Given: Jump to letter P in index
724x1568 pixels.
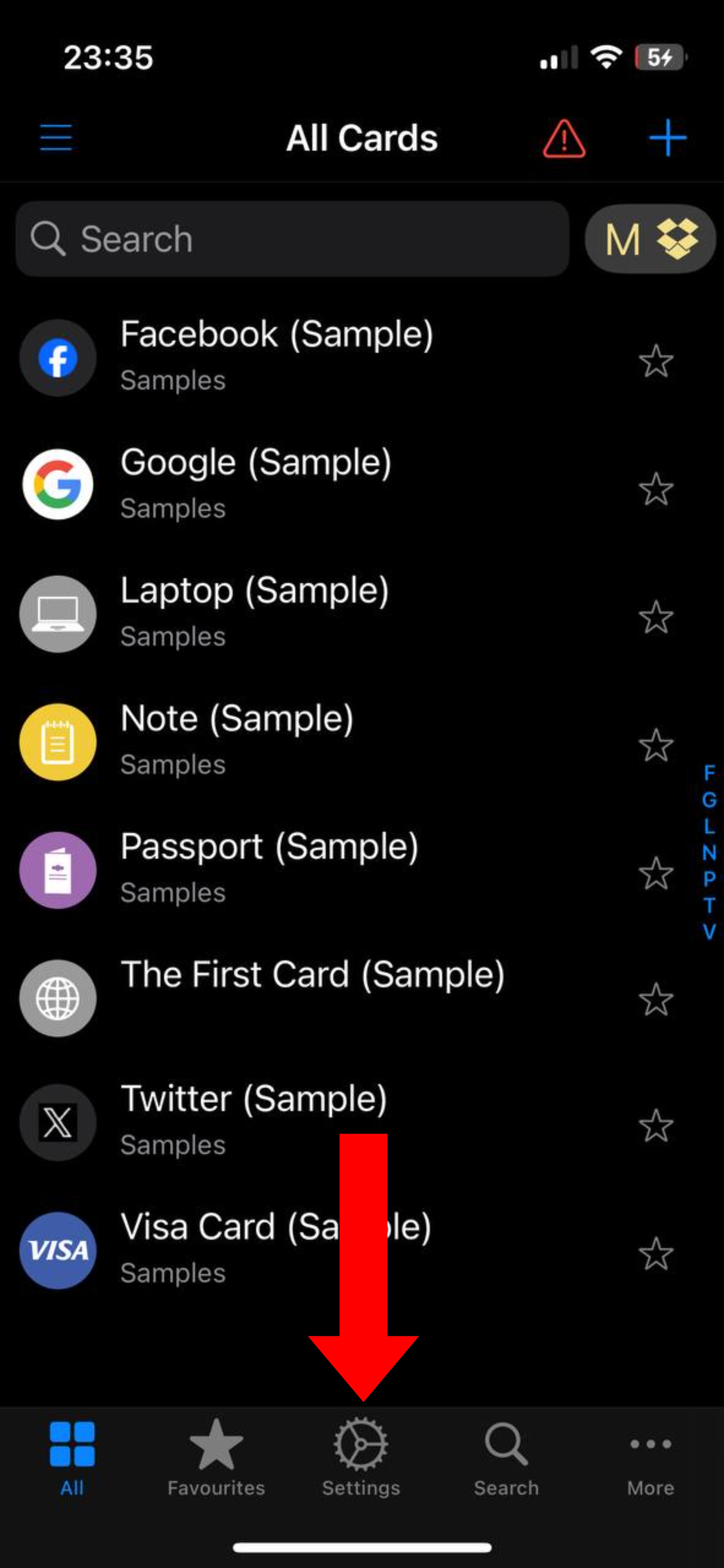Looking at the screenshot, I should (709, 879).
